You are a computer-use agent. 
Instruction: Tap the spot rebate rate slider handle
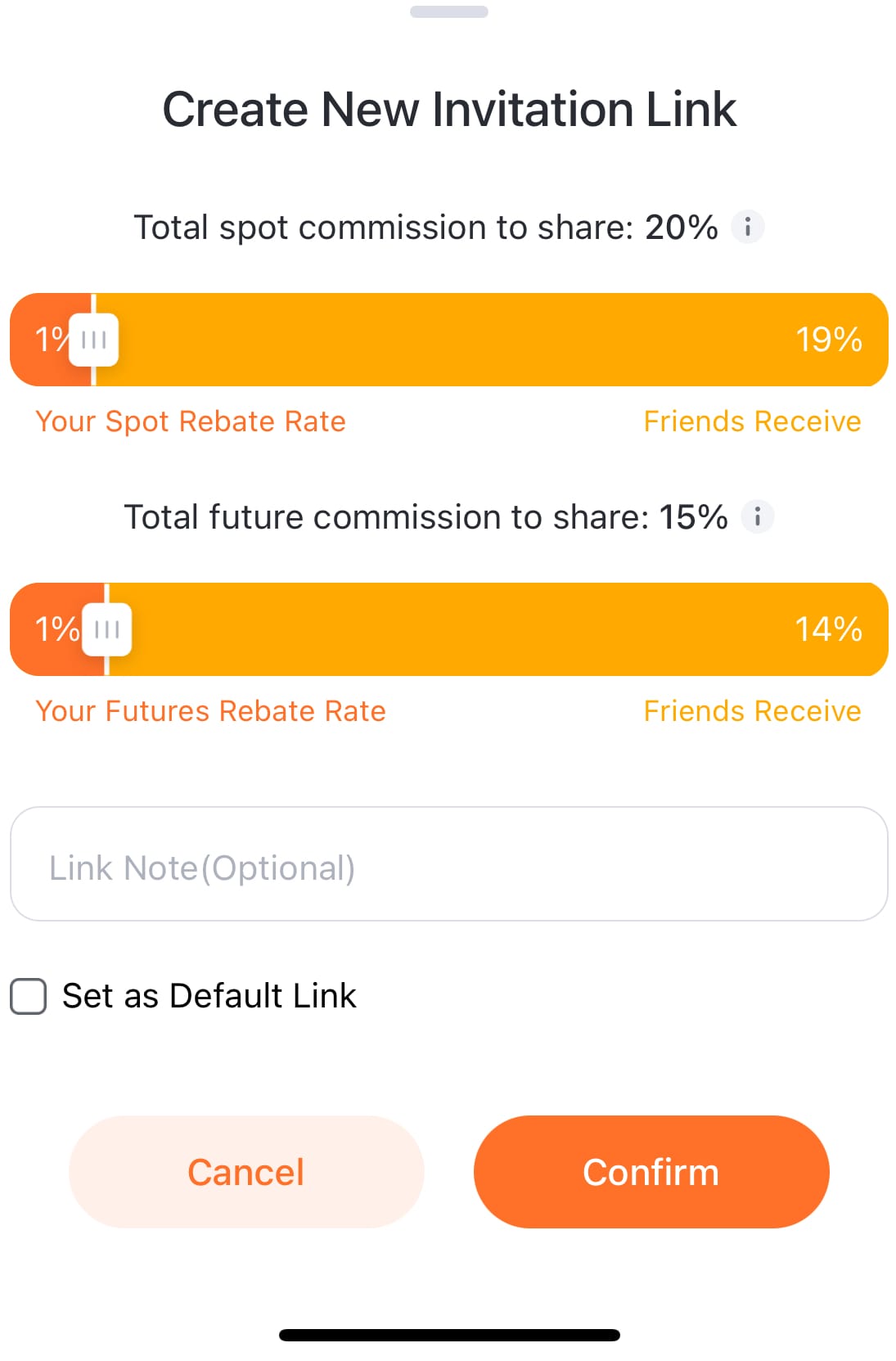(94, 340)
